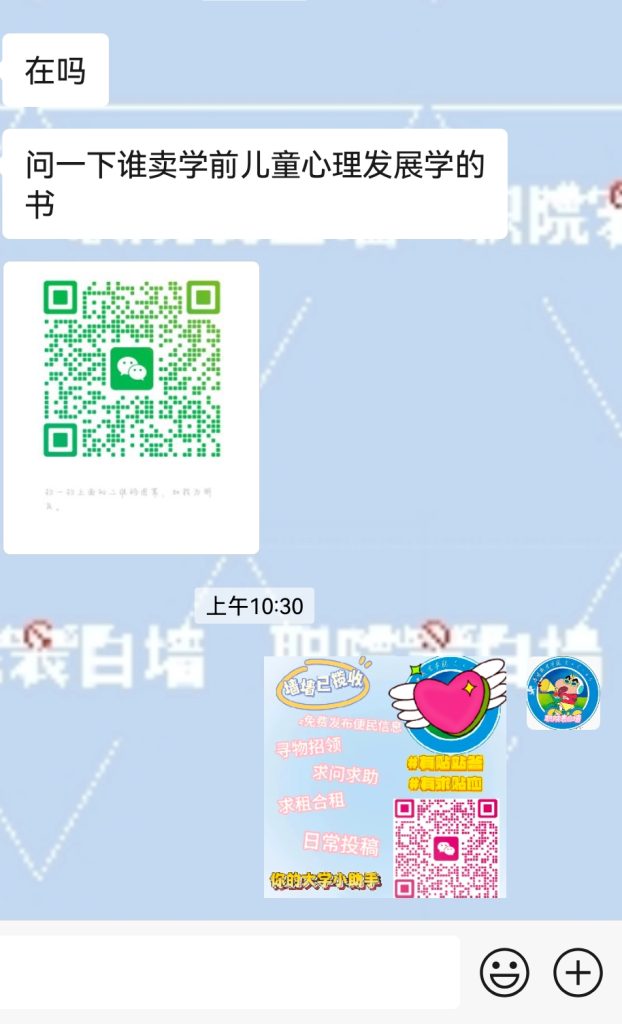Focus the message input field

(x=228, y=971)
